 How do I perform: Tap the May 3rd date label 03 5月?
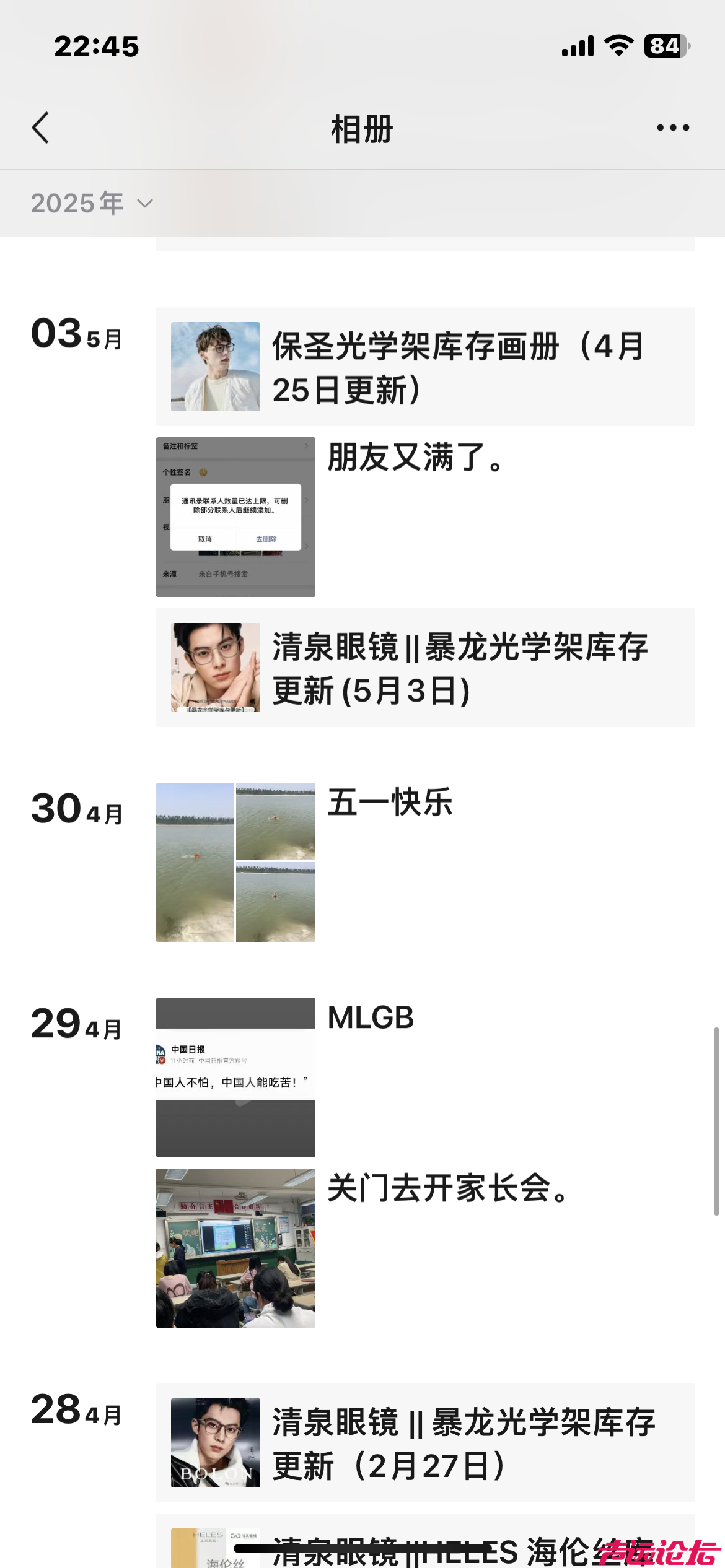click(x=76, y=338)
